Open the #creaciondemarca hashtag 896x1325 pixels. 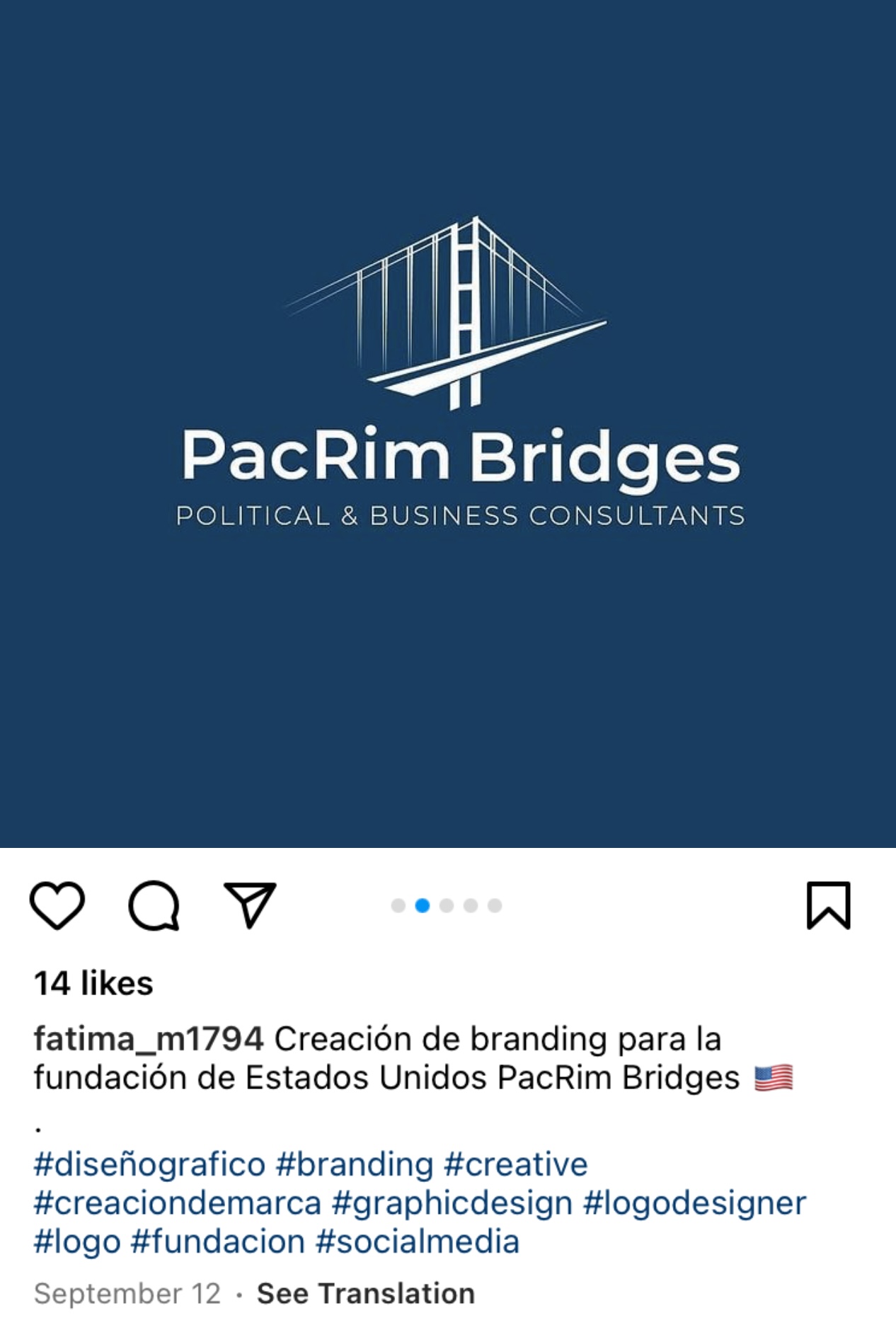[x=177, y=1203]
